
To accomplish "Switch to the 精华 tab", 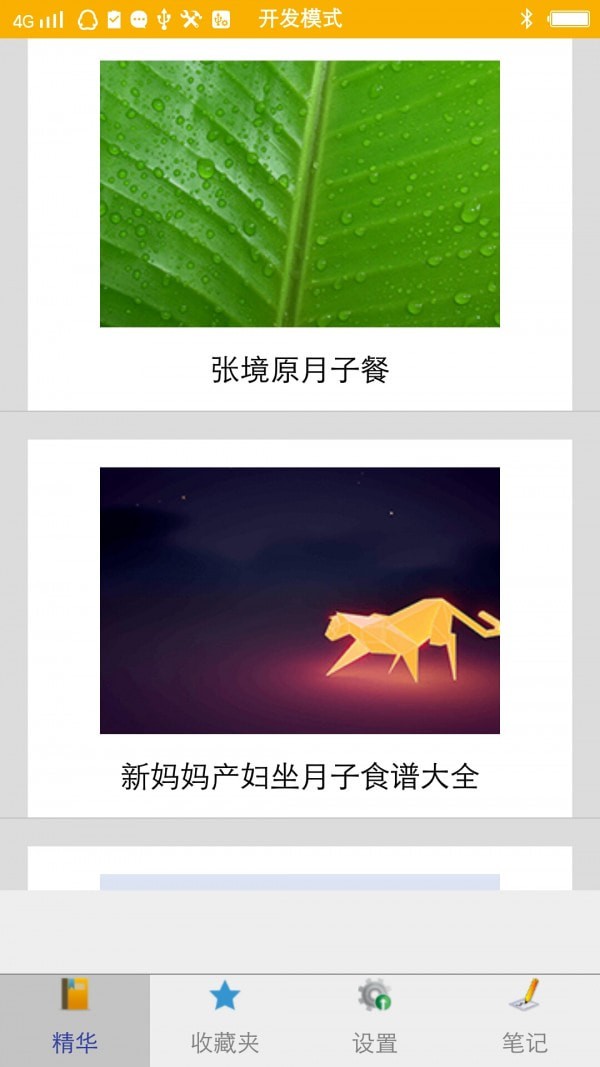I will pyautogui.click(x=75, y=1020).
